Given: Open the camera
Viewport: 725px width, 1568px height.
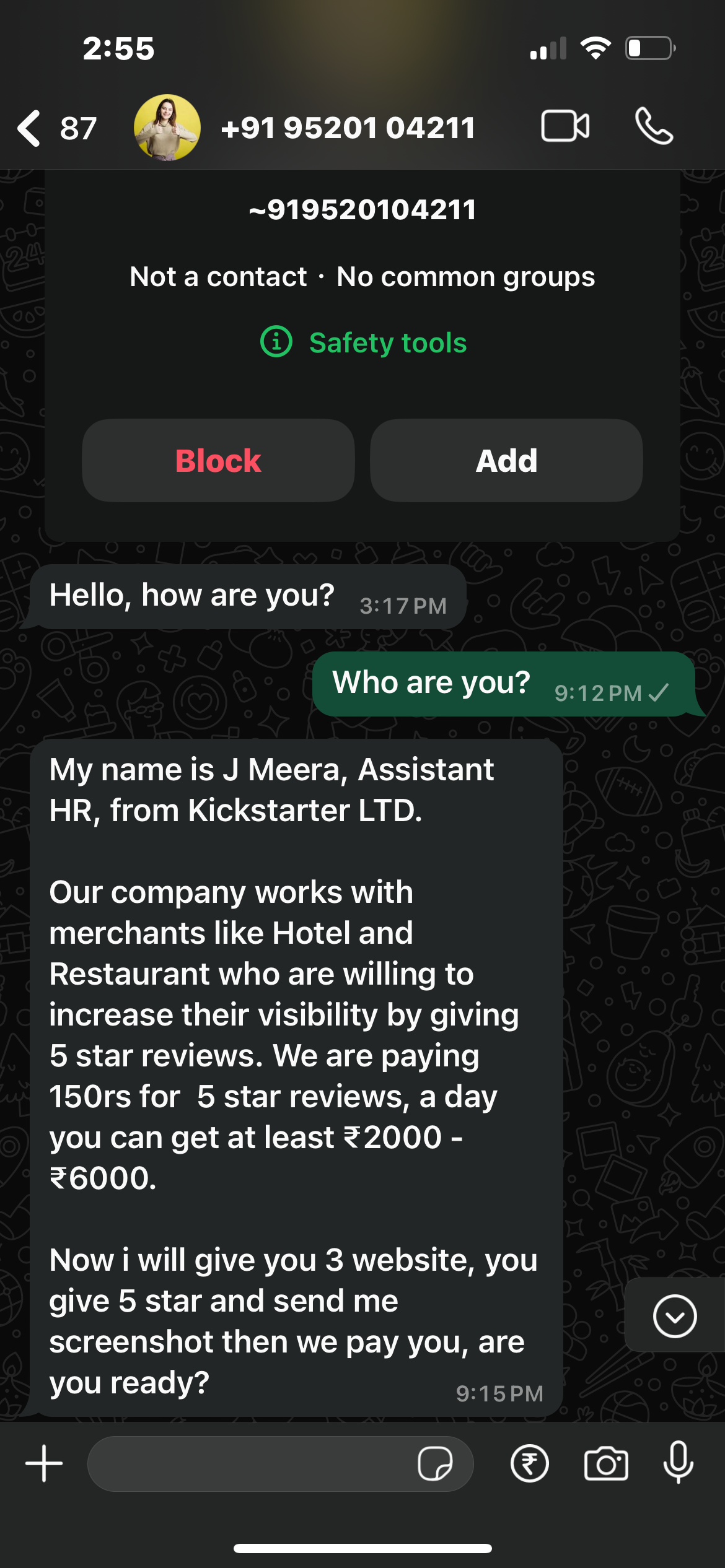Looking at the screenshot, I should [x=606, y=1463].
